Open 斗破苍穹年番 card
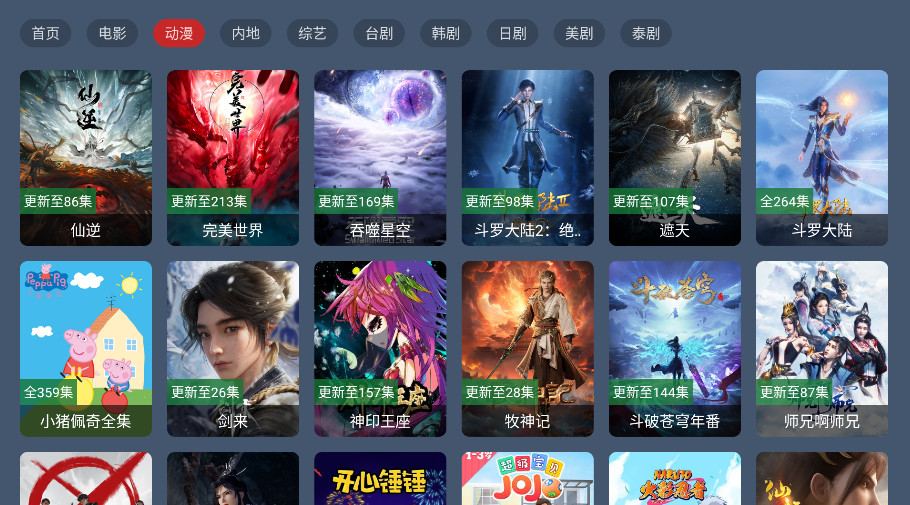 tap(675, 348)
